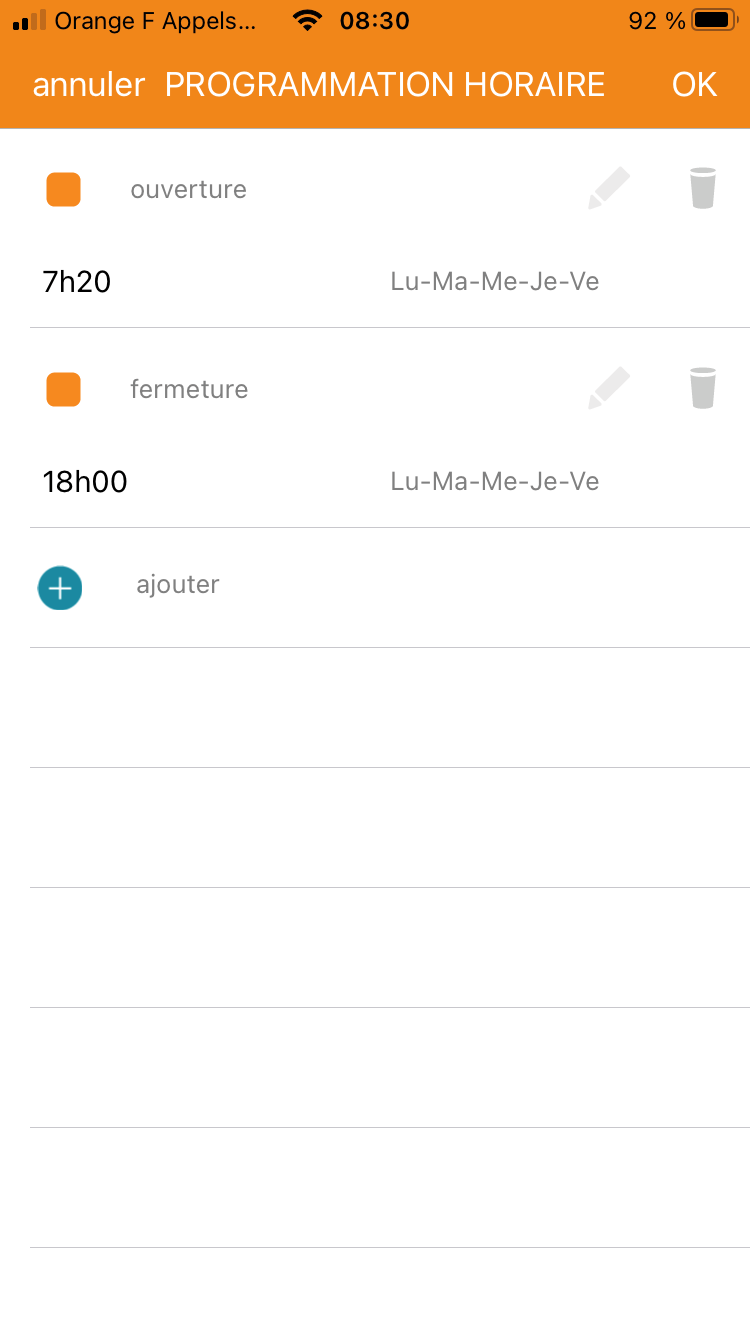Toggle the fermeture checkbox
This screenshot has width=750, height=1334.
[x=64, y=390]
